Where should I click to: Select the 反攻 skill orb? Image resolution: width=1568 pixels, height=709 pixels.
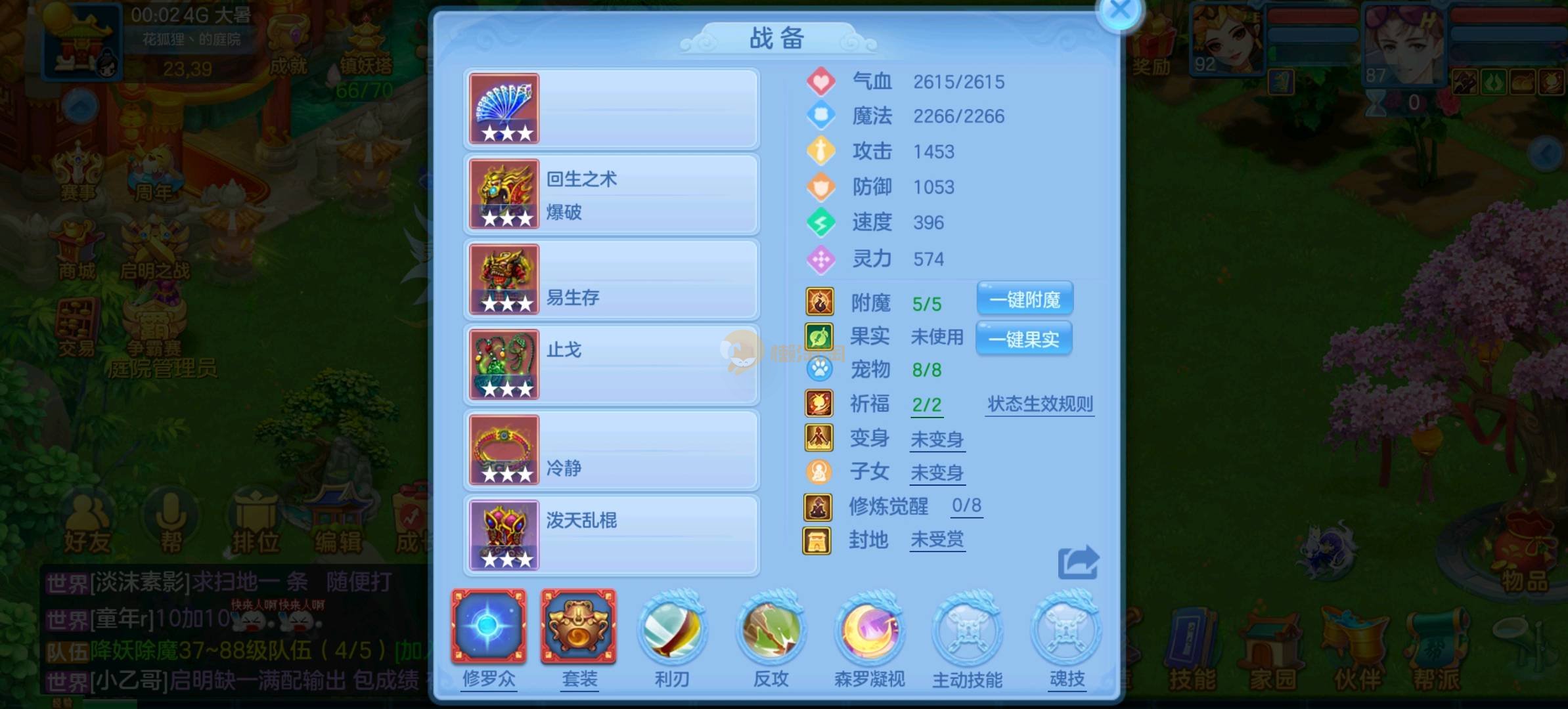[x=771, y=630]
